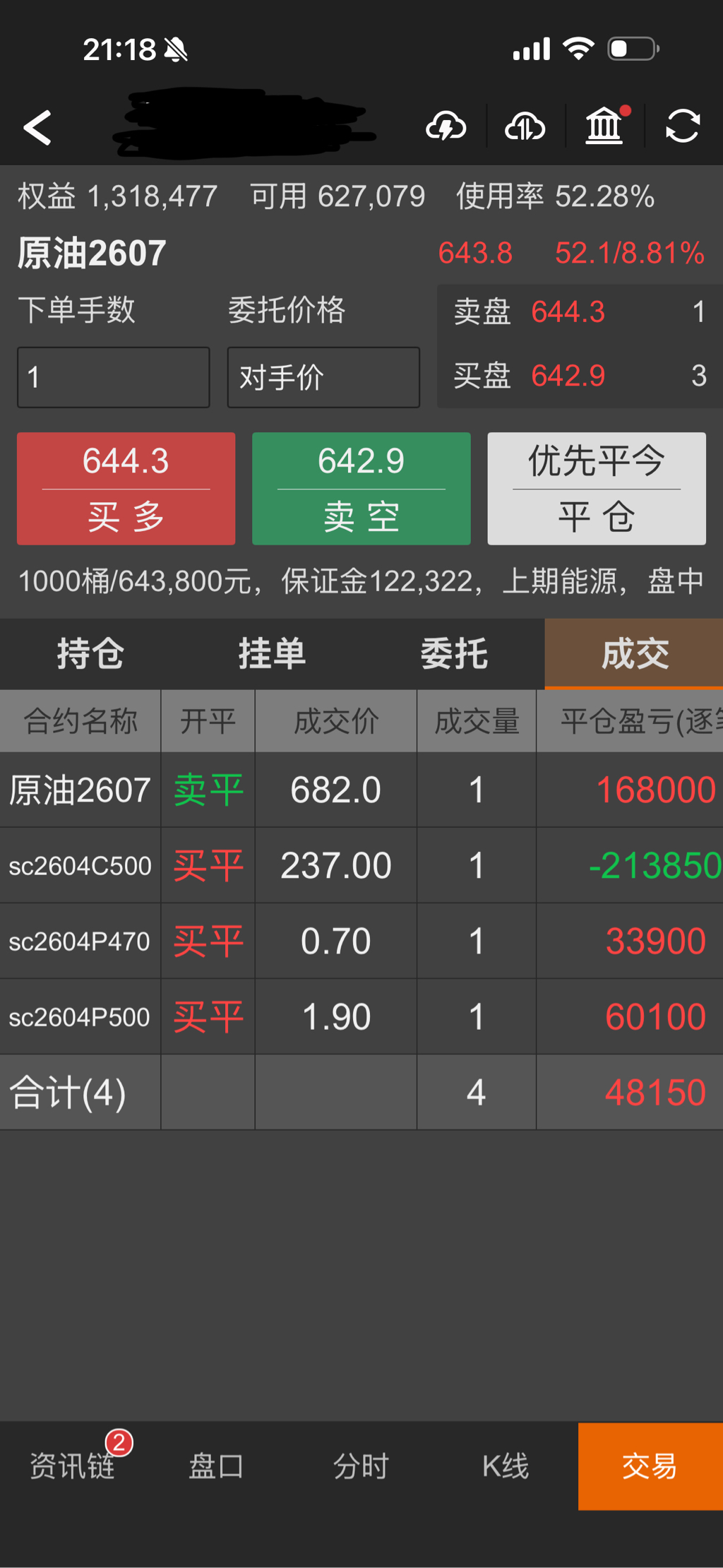Viewport: 723px width, 1568px height.
Task: Tap 卖空 at 642.9
Action: (361, 489)
